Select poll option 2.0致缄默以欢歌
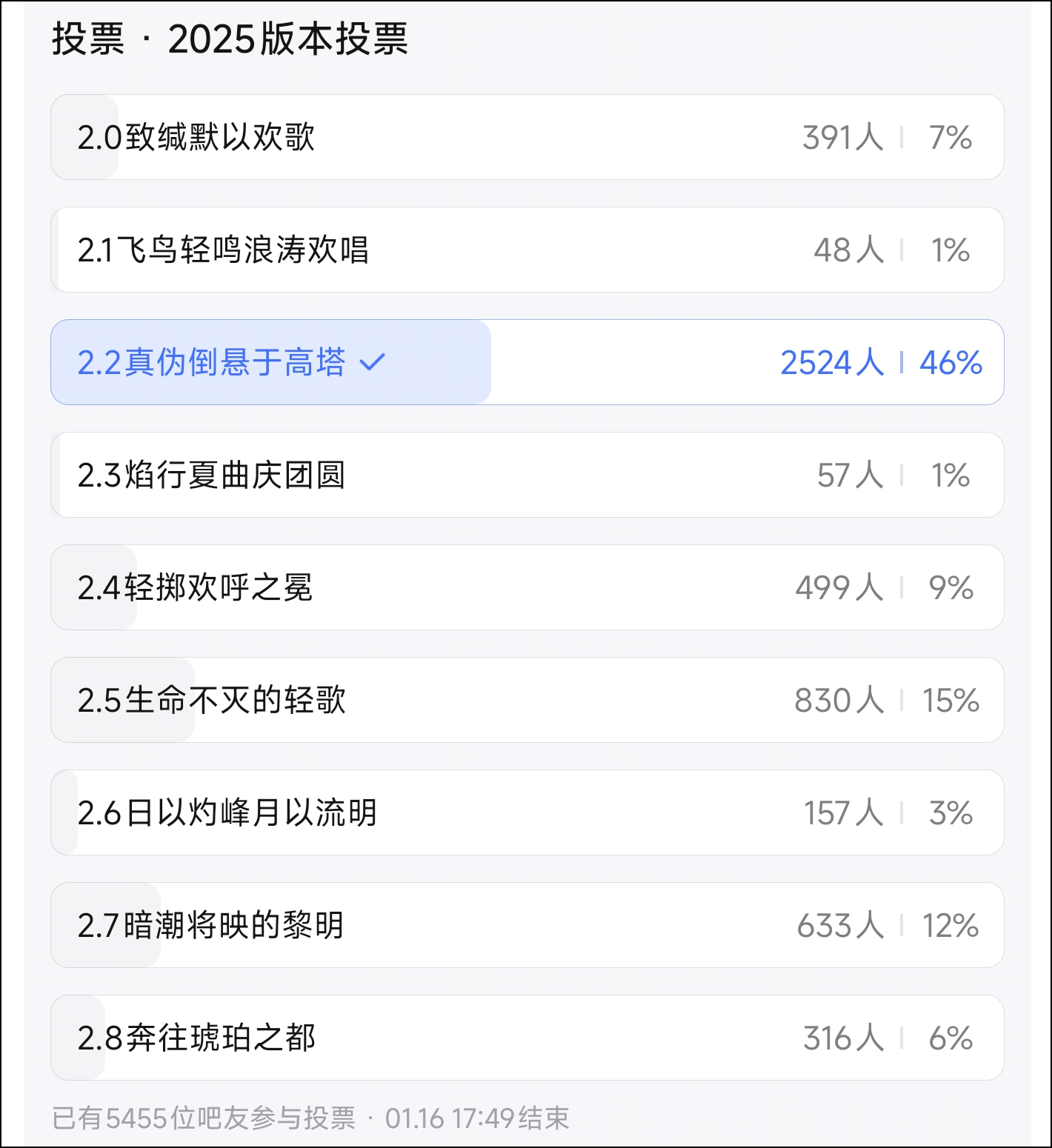Viewport: 1052px width, 1148px height. [526, 138]
